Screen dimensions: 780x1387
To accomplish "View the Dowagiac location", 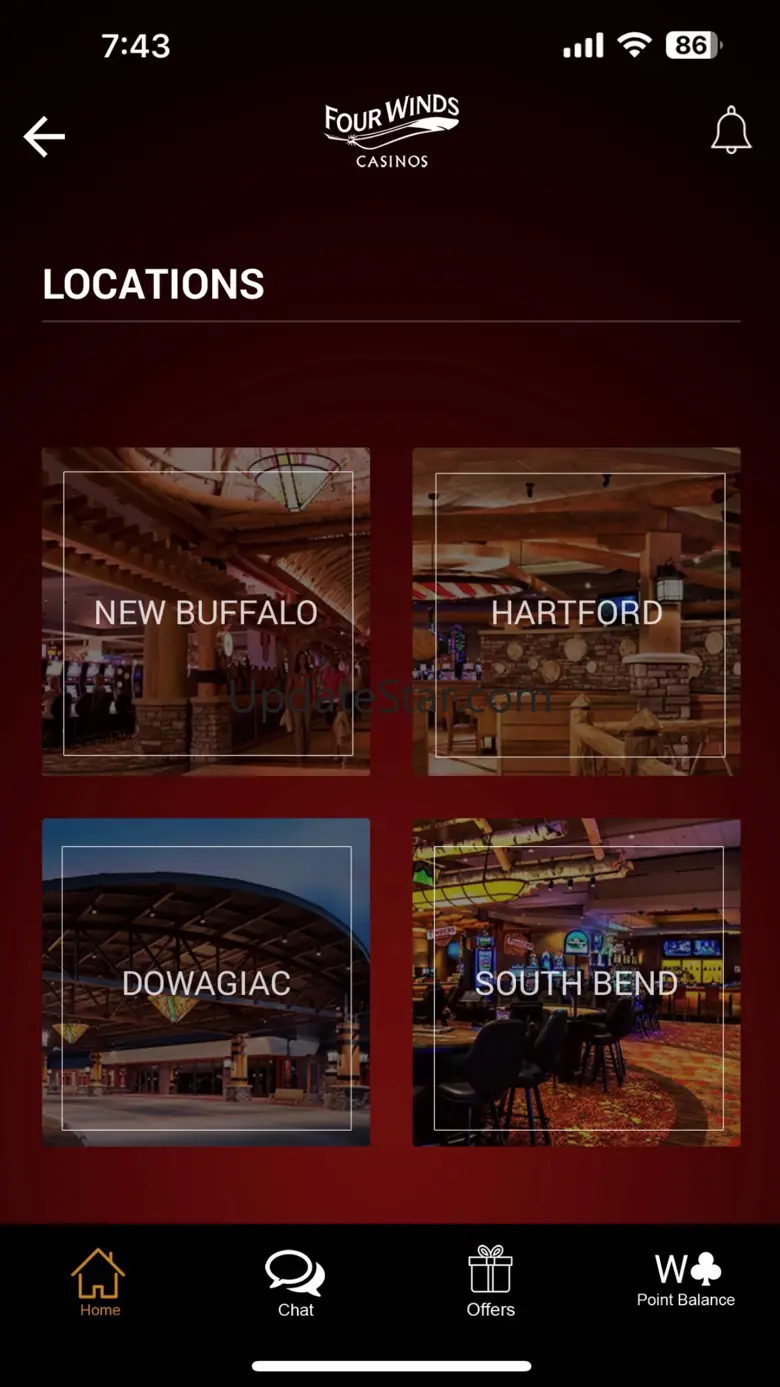I will click(x=206, y=983).
